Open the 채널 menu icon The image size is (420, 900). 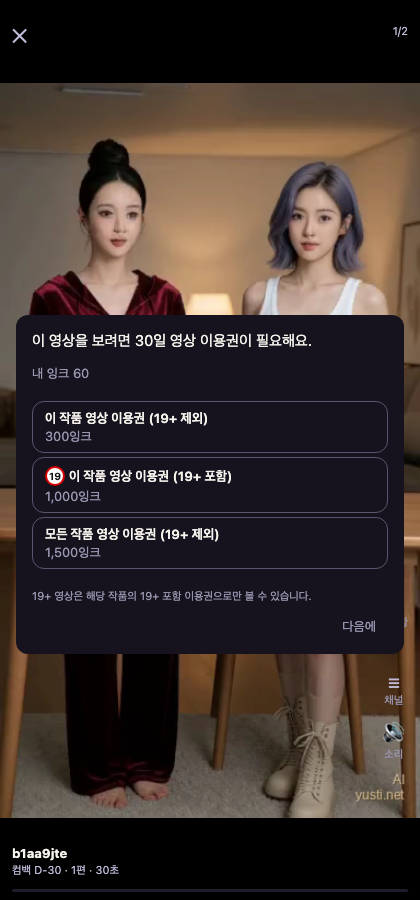pos(394,683)
